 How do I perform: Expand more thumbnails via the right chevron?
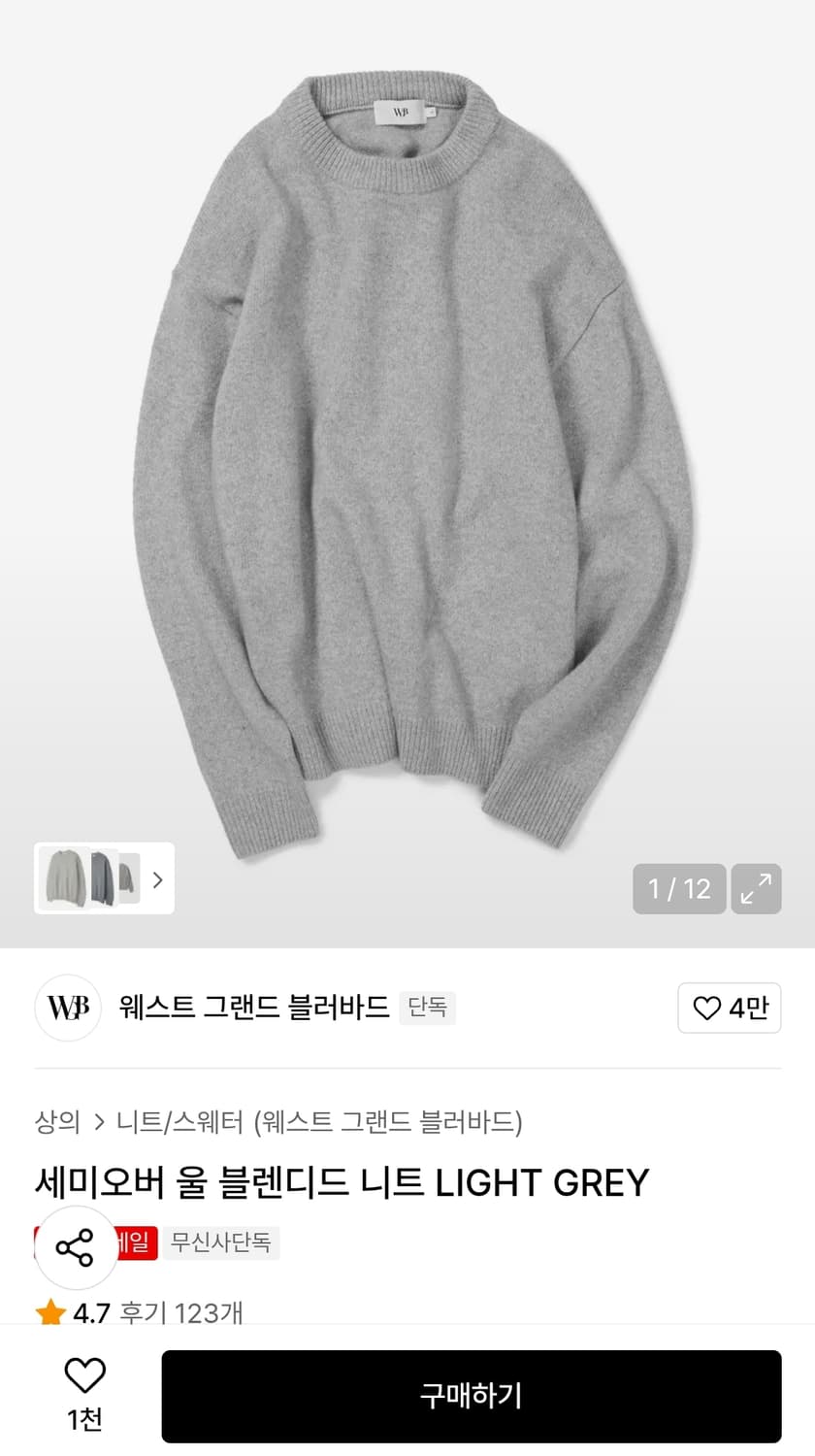point(158,878)
